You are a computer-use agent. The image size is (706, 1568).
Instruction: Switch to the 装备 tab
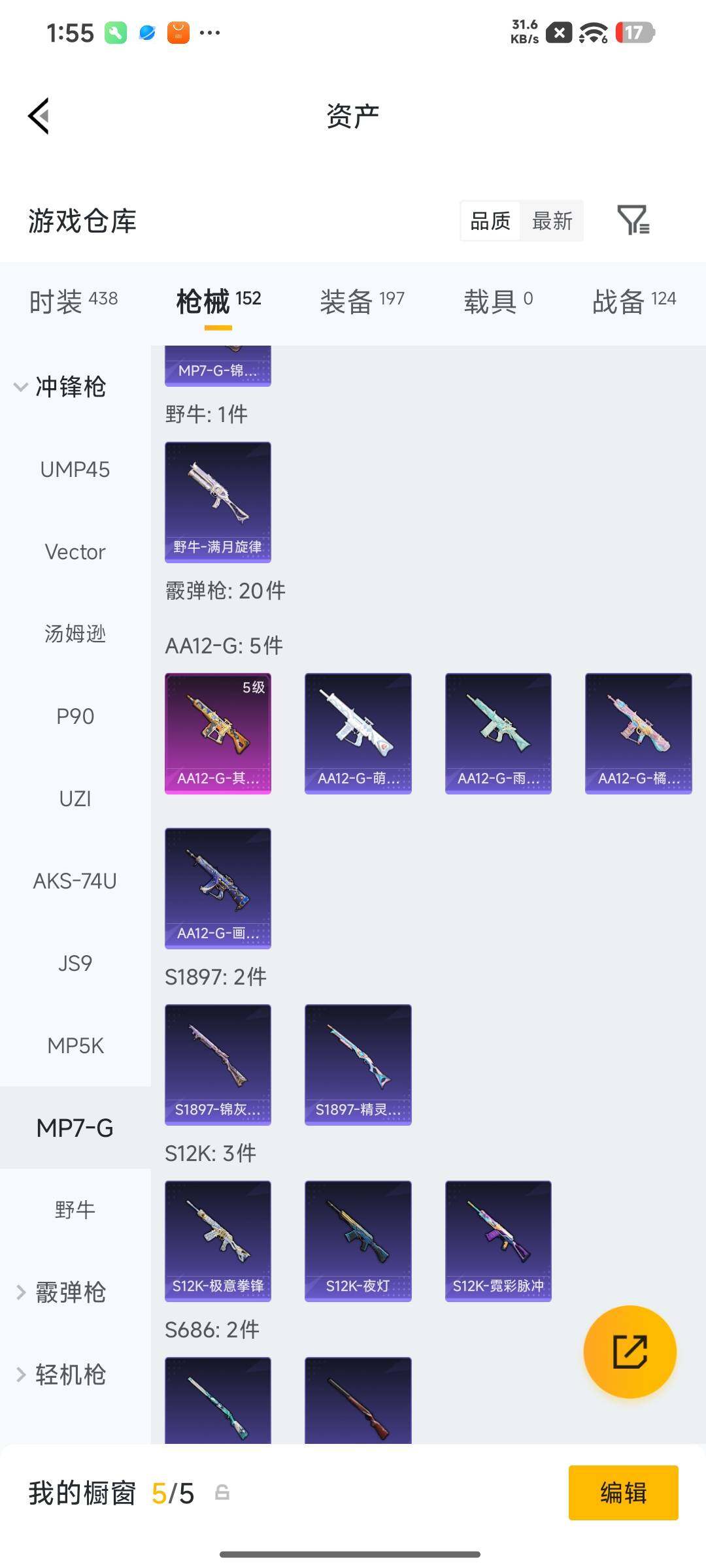tap(362, 301)
